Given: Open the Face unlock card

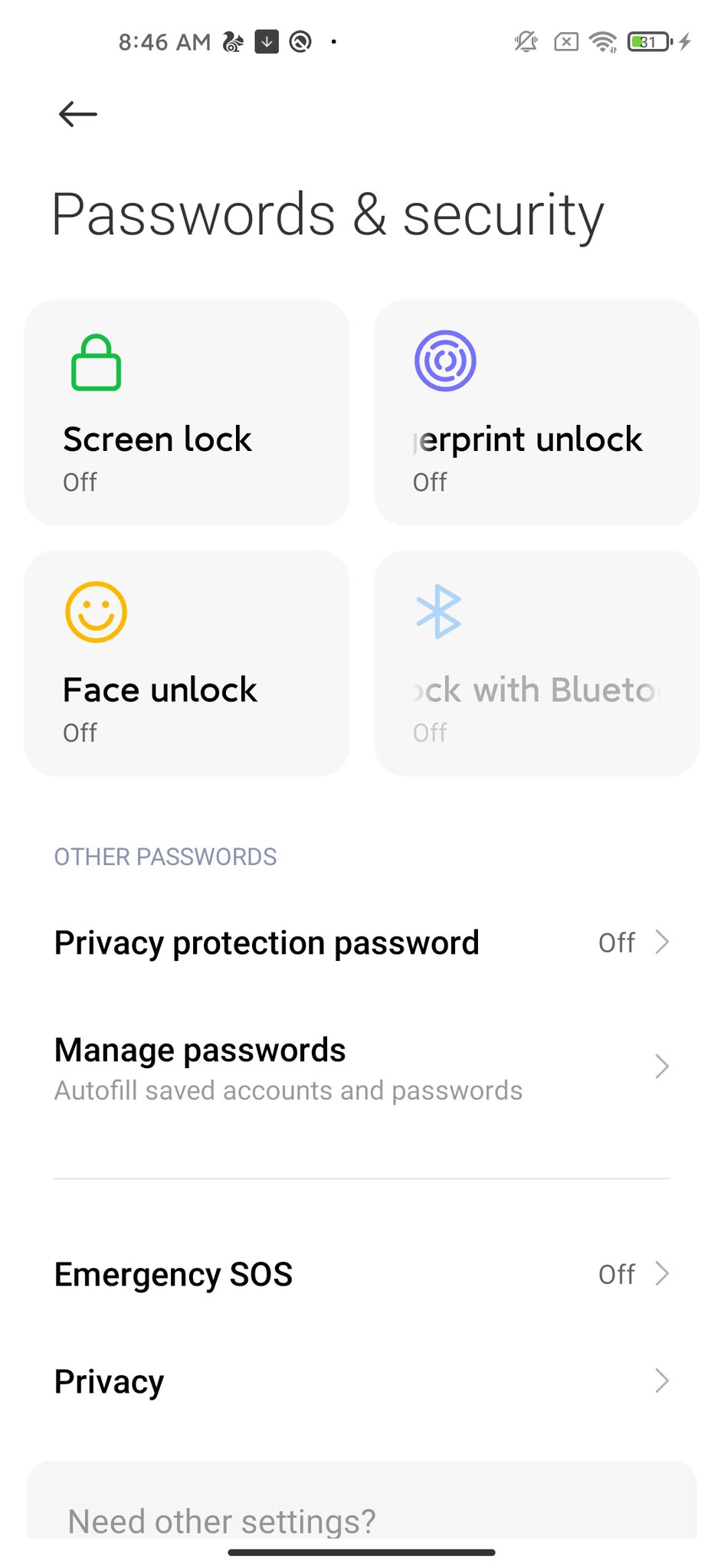Looking at the screenshot, I should coord(186,663).
